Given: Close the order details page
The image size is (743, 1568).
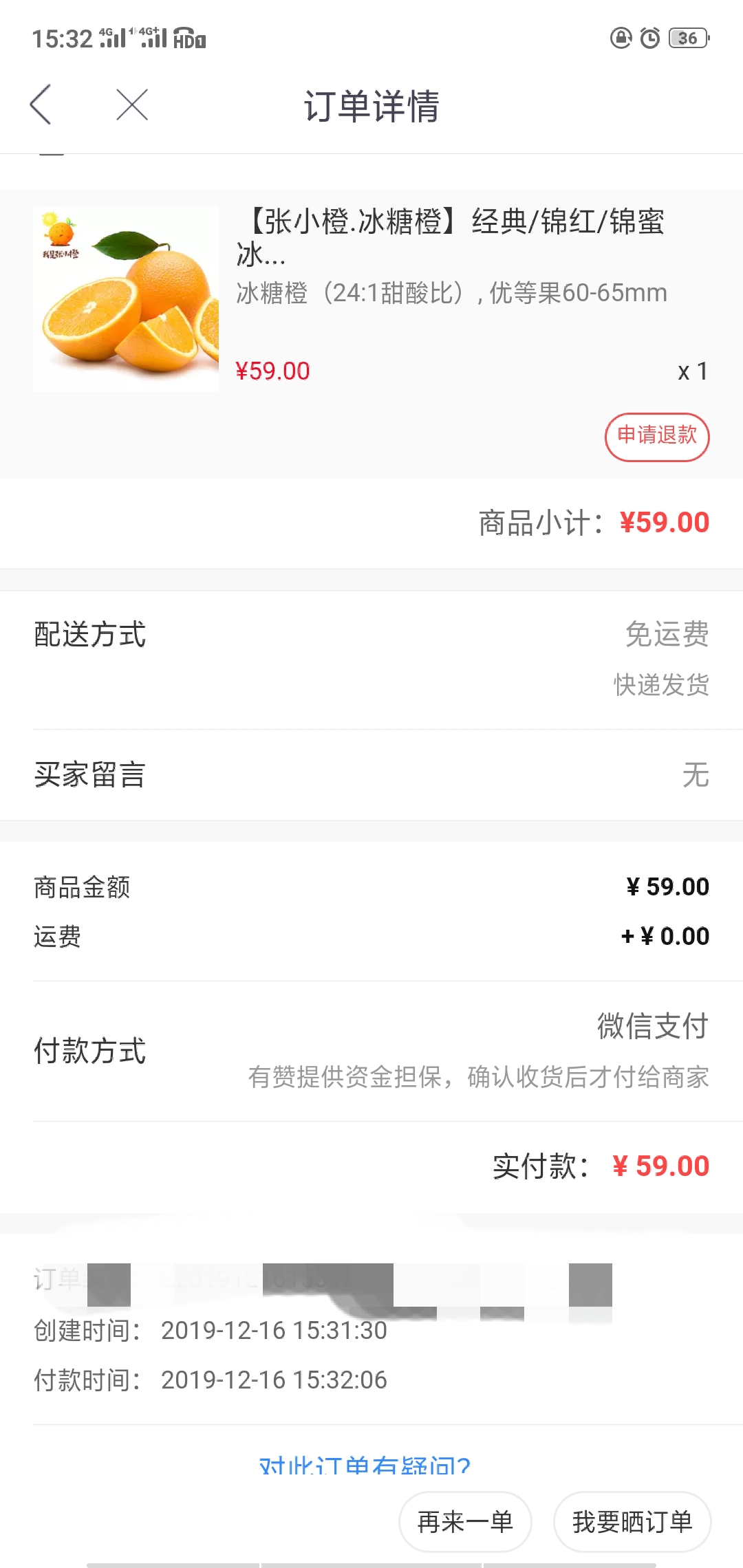Looking at the screenshot, I should click(x=132, y=105).
